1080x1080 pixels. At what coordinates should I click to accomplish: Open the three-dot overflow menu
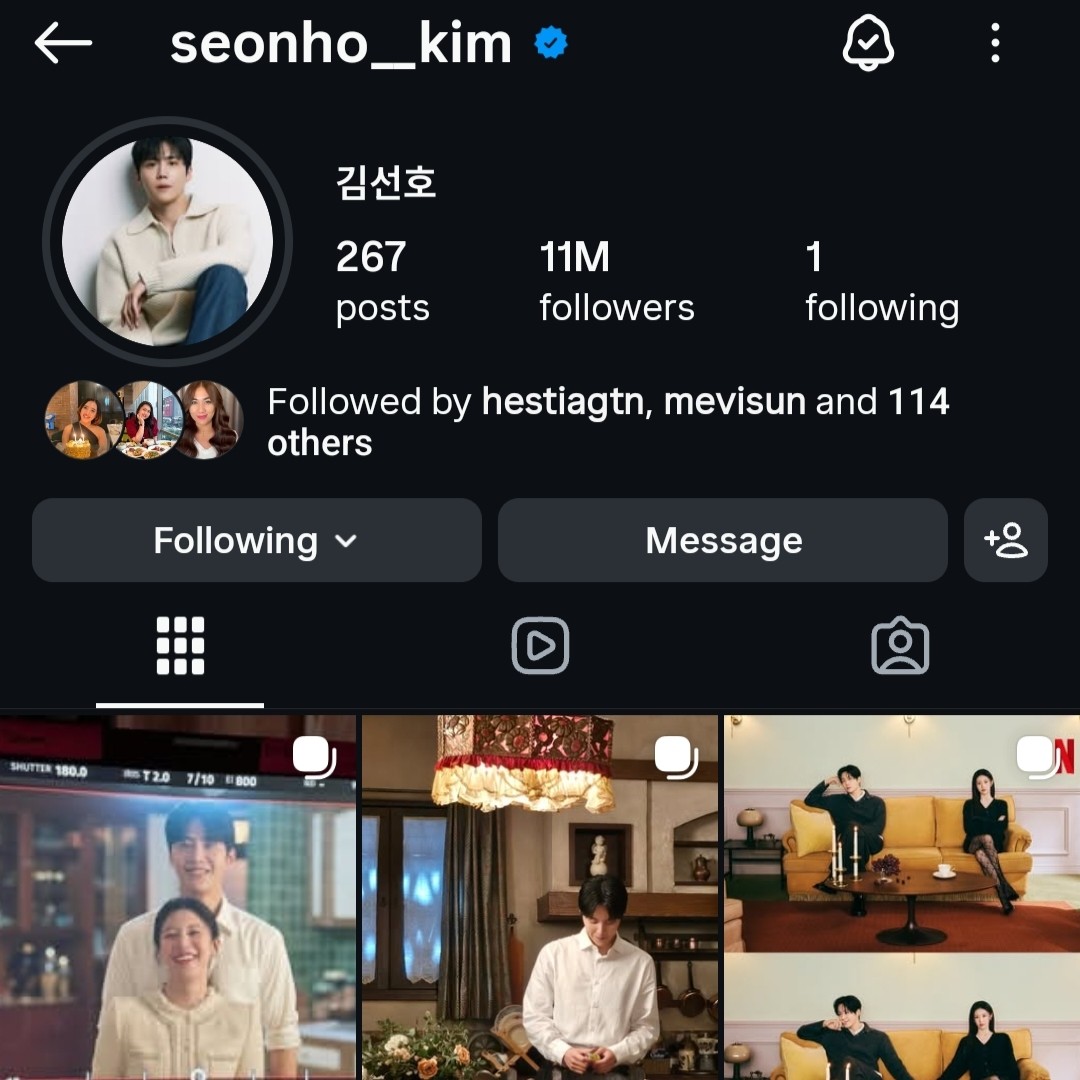[994, 44]
